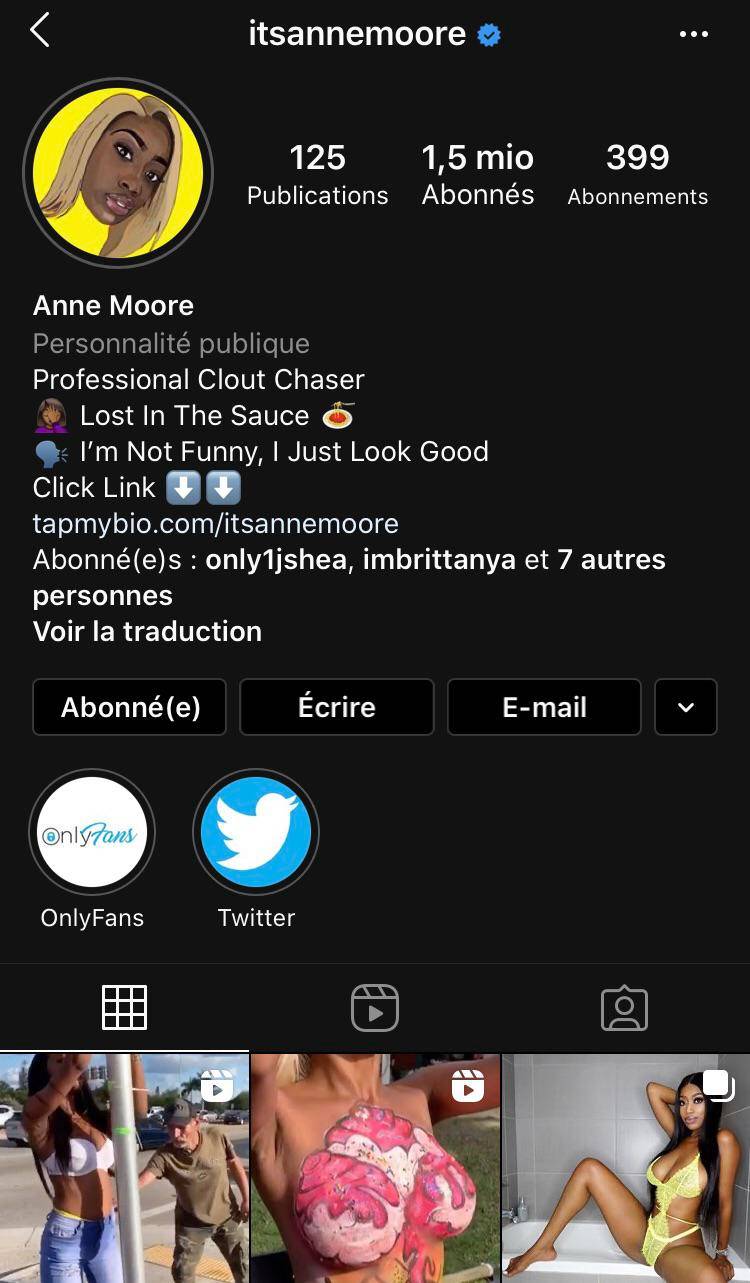This screenshot has height=1283, width=750.
Task: Click the blue verified badge next to username
Action: coord(489,31)
